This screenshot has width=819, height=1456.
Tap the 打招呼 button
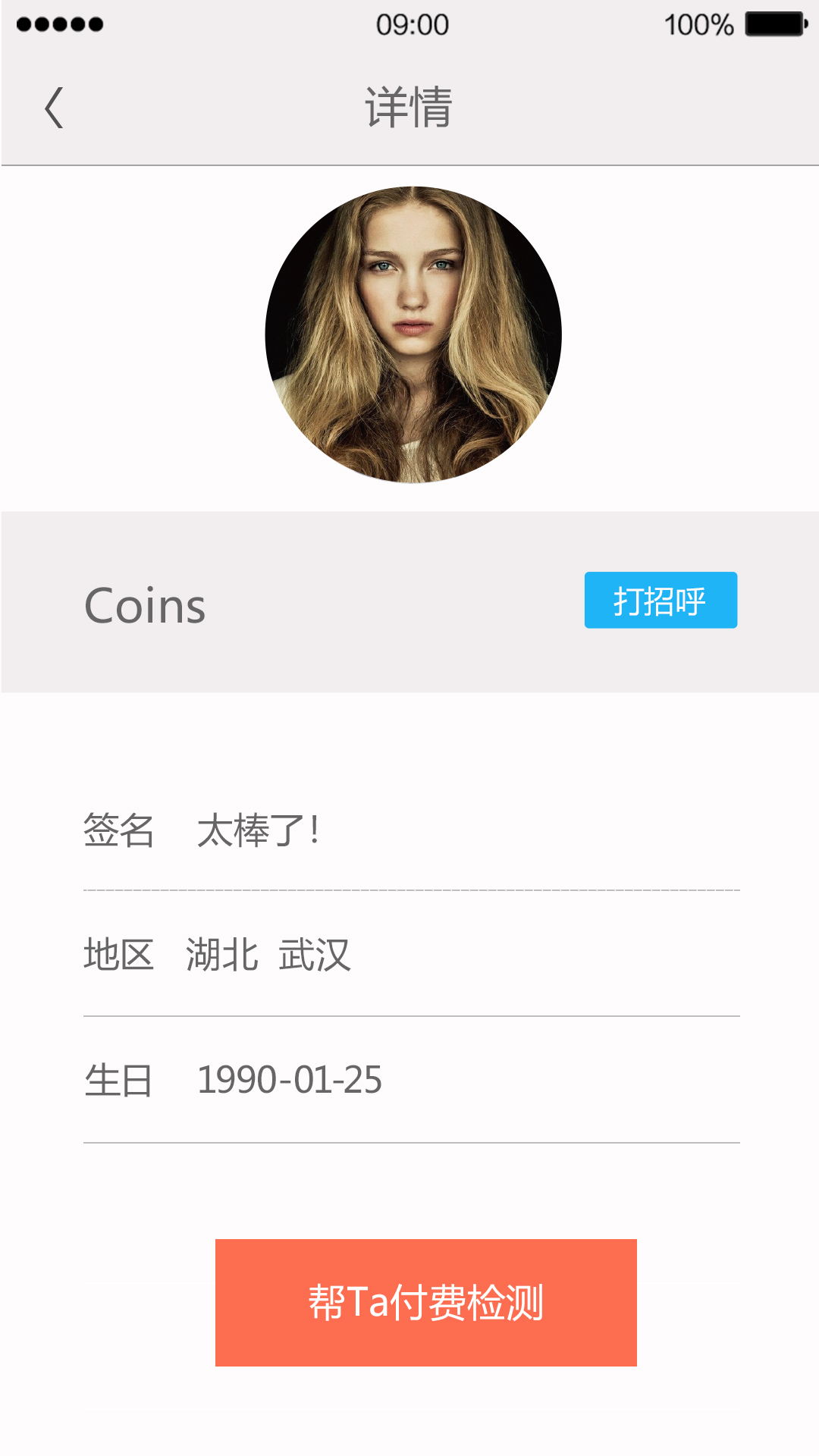[660, 600]
